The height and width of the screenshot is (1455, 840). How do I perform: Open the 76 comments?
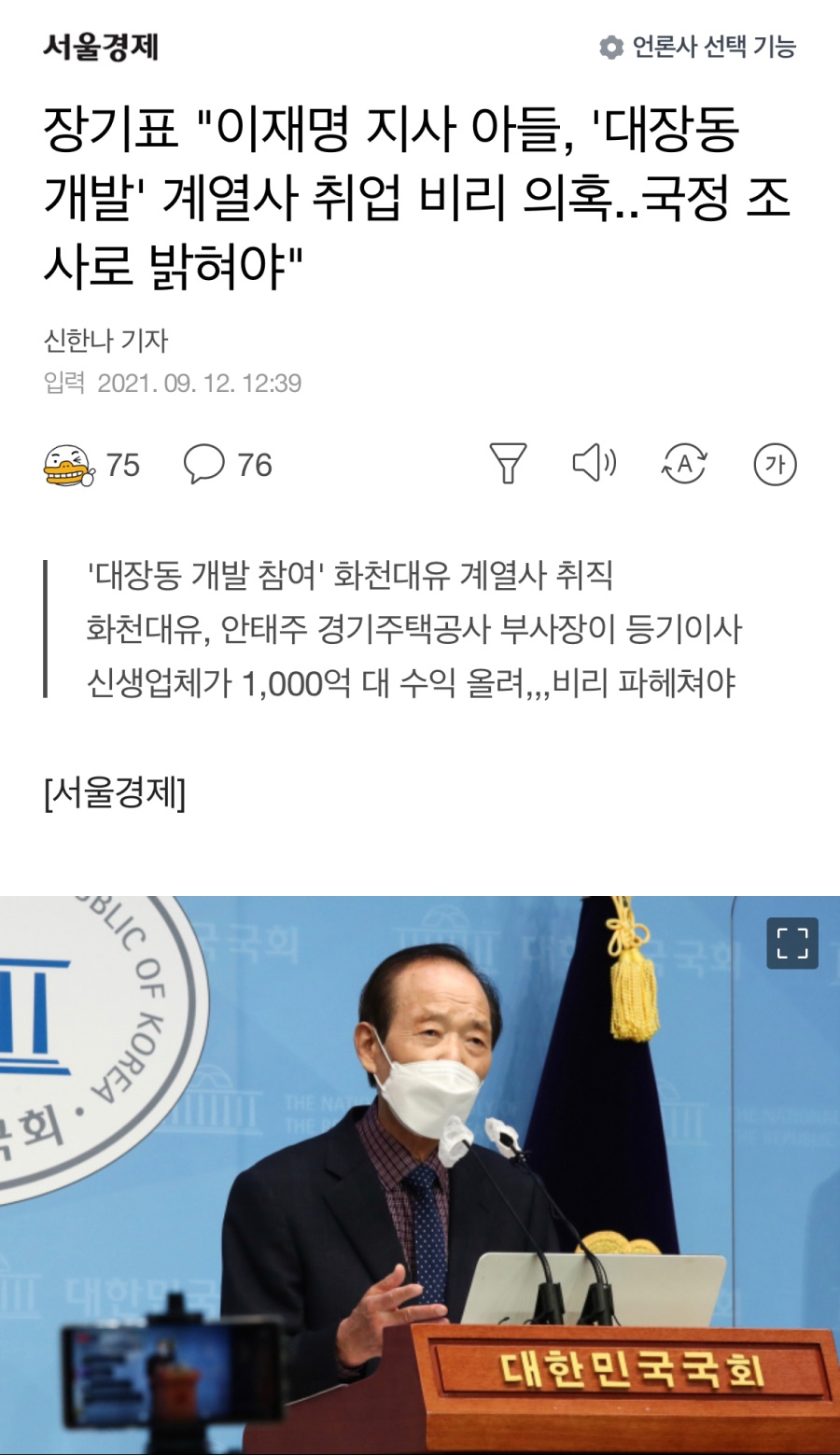[x=228, y=465]
